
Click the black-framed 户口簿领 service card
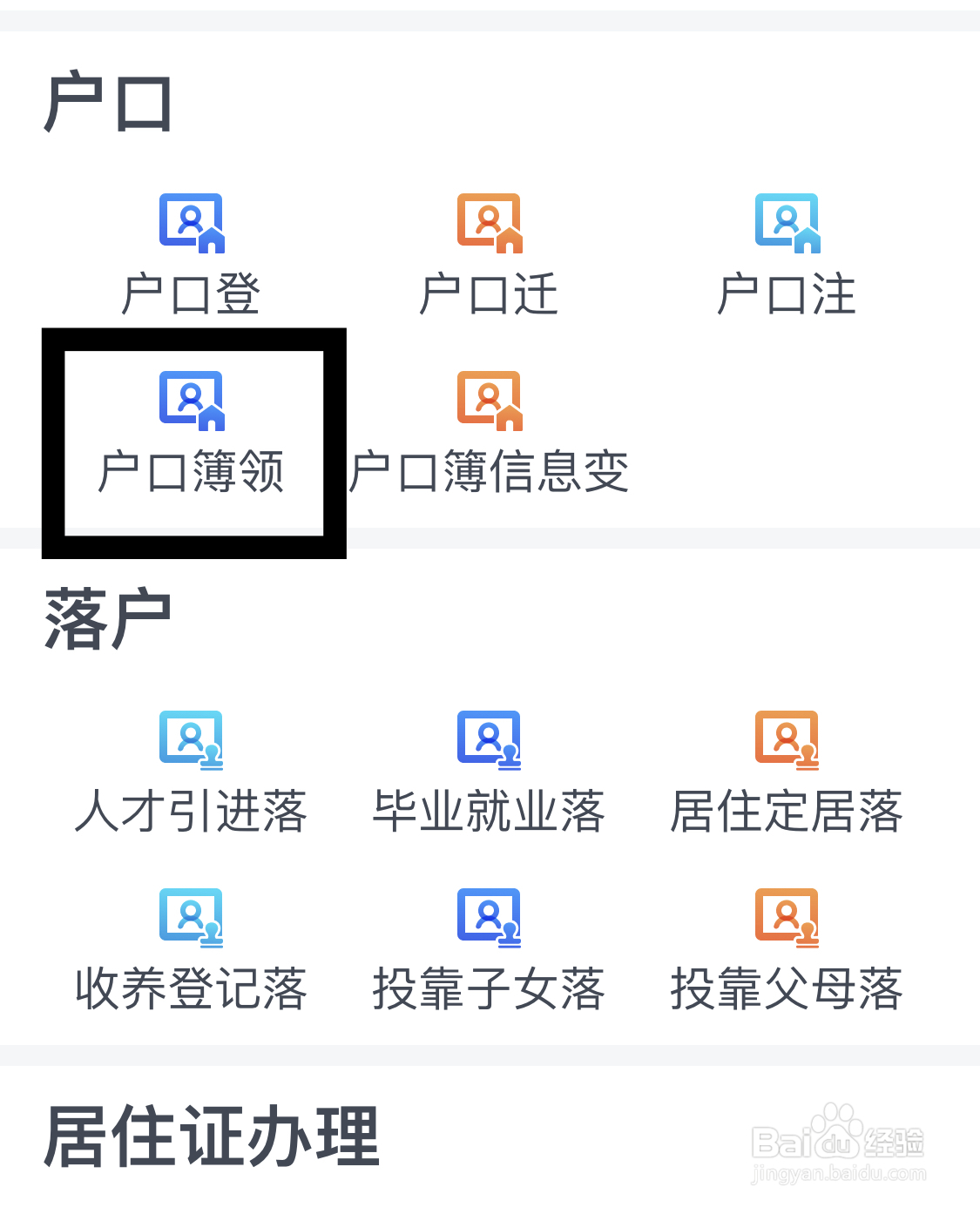click(x=193, y=442)
